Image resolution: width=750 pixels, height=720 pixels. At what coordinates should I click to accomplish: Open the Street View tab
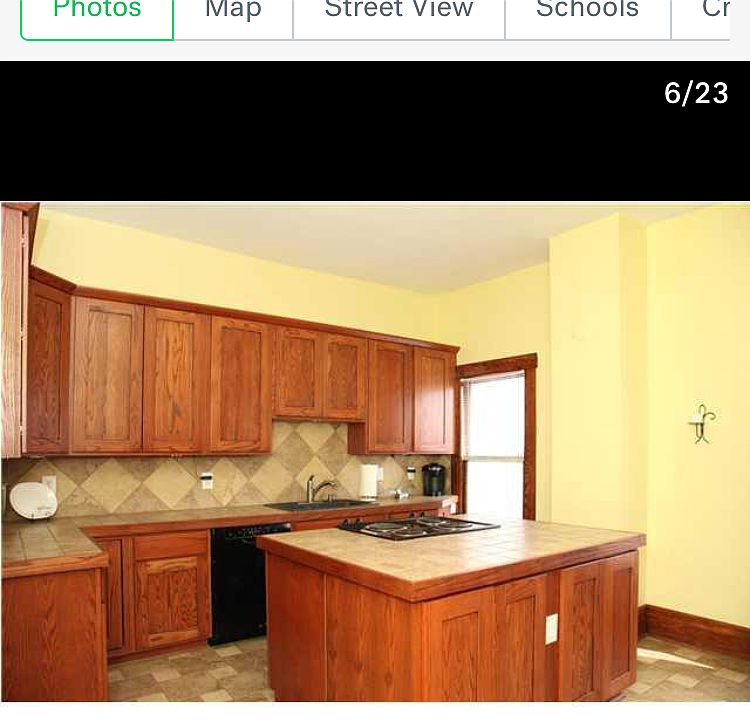pos(399,12)
